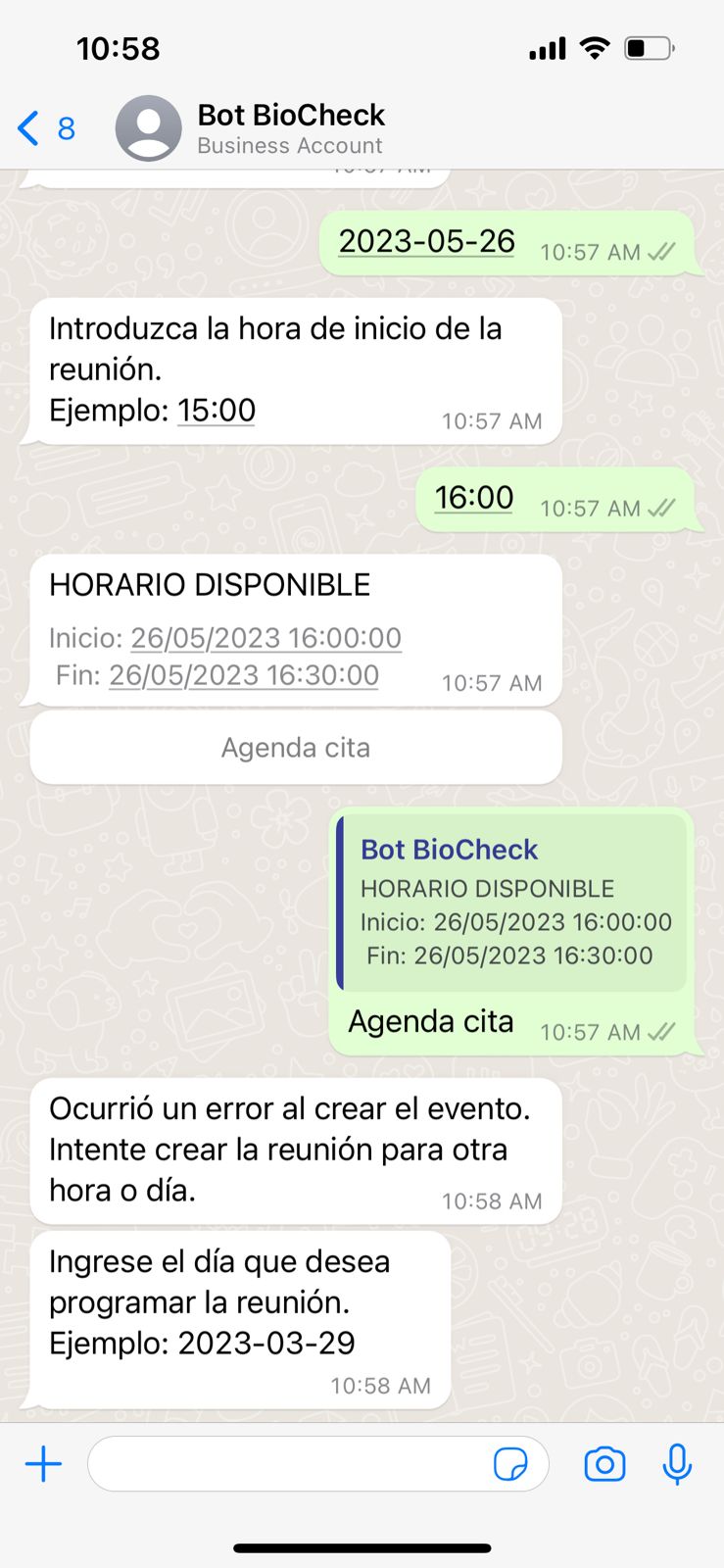The width and height of the screenshot is (724, 1568).
Task: Go back to the chats list
Action: [x=45, y=128]
